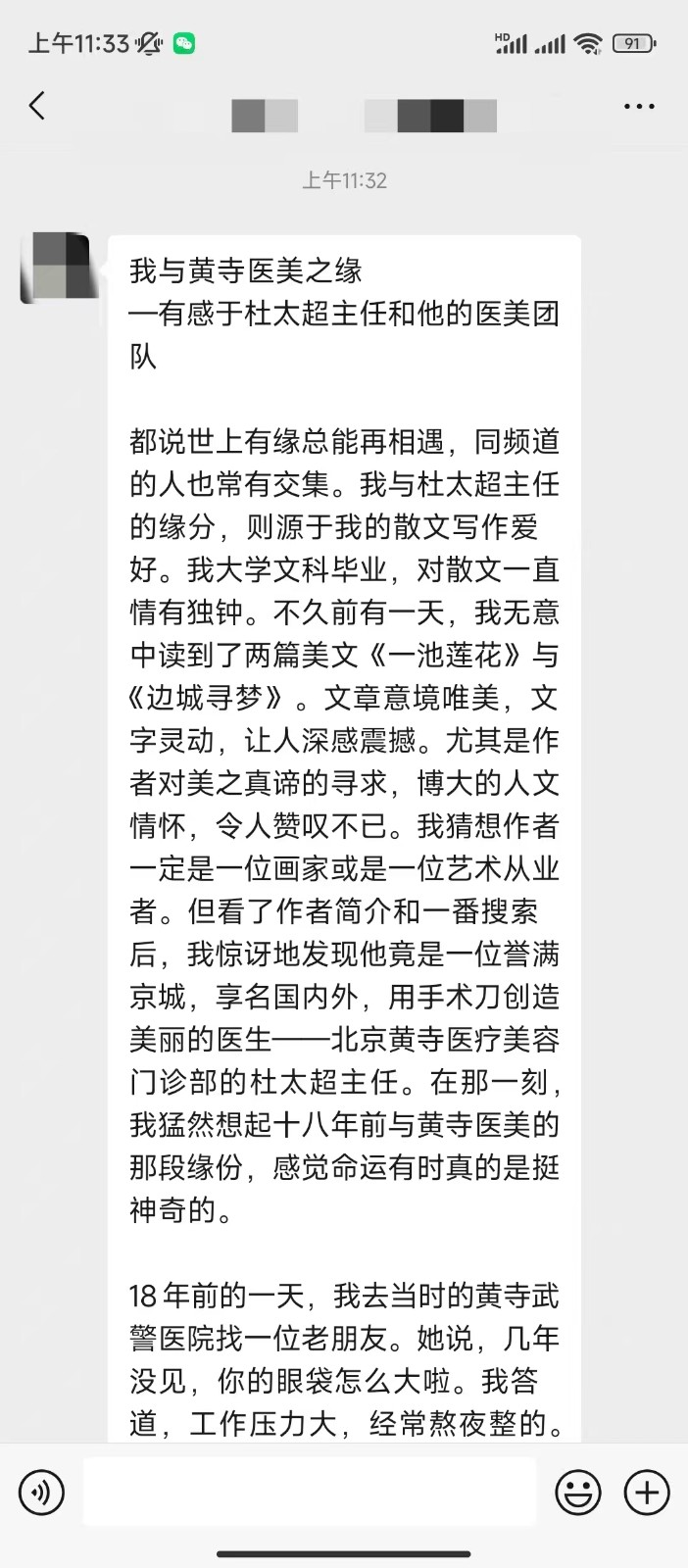Viewport: 688px width, 1568px height.
Task: Open the chat's three-dot menu
Action: [639, 106]
